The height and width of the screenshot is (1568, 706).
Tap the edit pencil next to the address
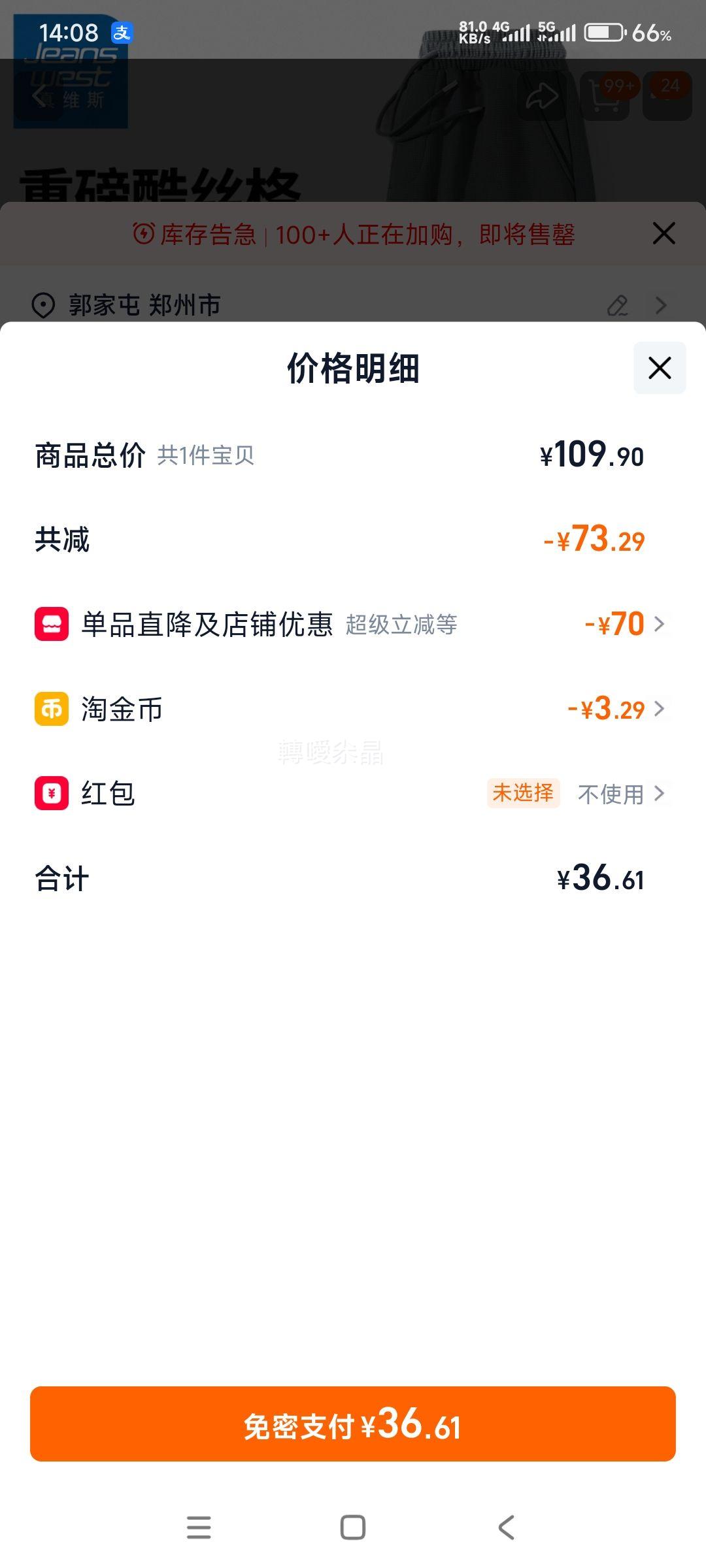[617, 304]
